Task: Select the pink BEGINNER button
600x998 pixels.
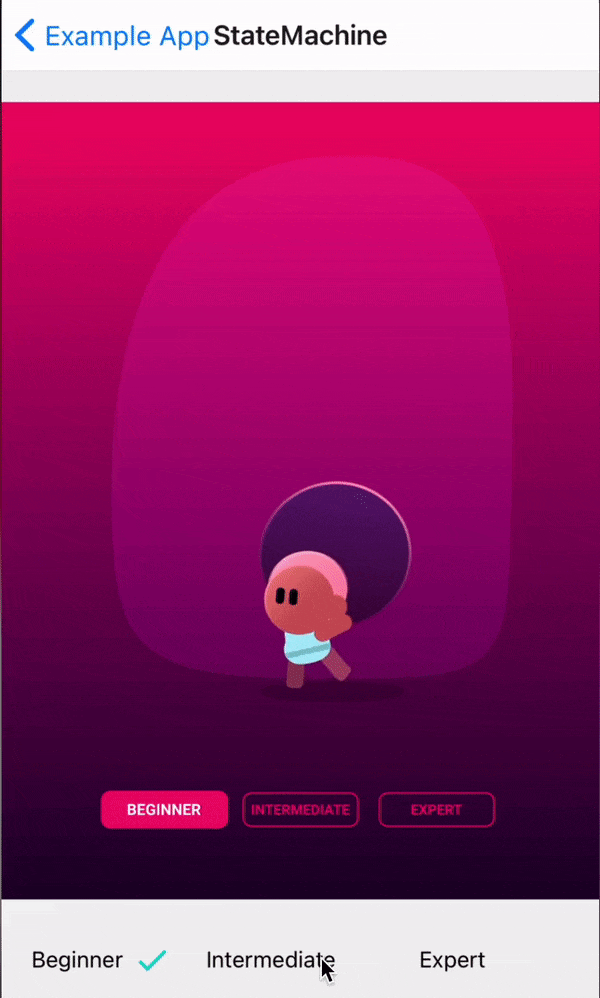Action: [x=164, y=810]
